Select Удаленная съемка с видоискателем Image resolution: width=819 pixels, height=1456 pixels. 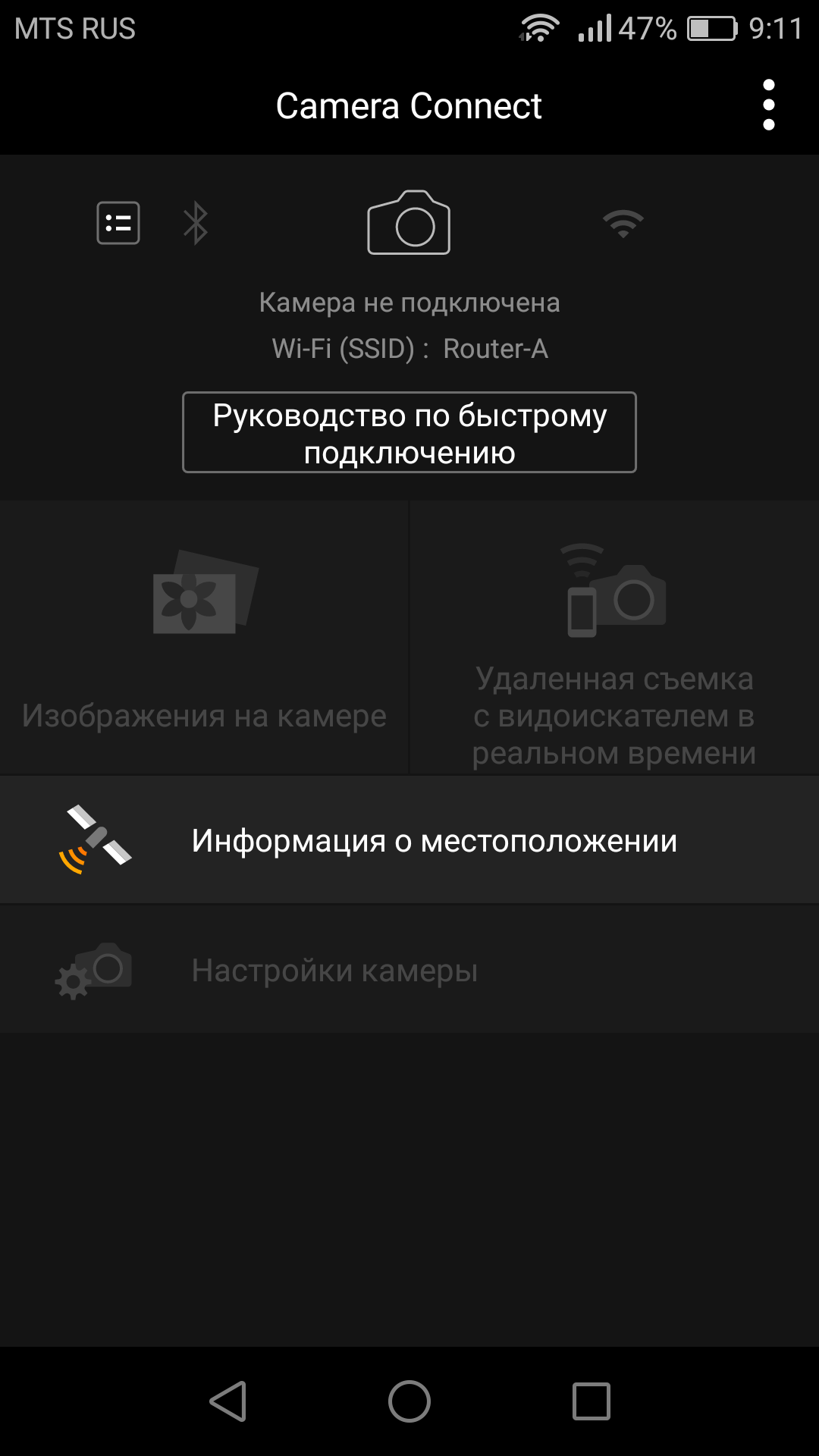click(x=614, y=639)
